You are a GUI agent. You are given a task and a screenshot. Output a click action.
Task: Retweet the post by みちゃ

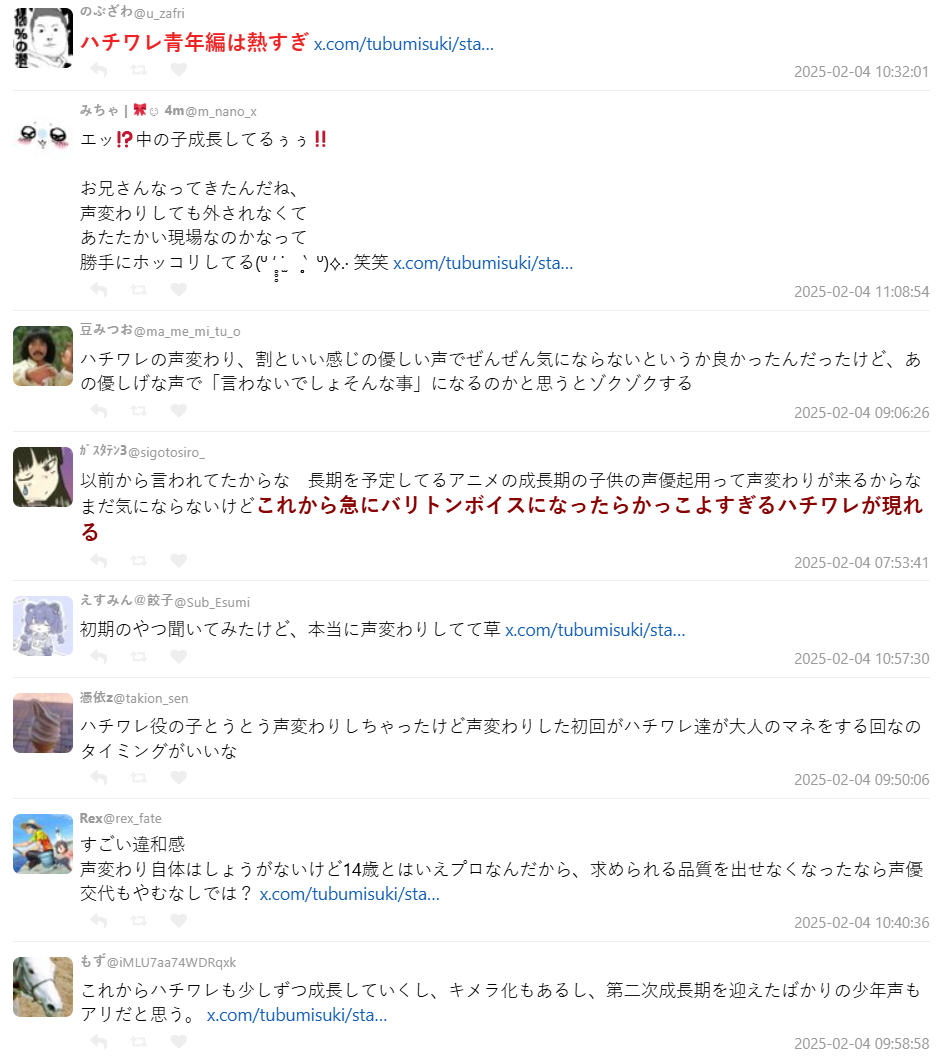139,290
